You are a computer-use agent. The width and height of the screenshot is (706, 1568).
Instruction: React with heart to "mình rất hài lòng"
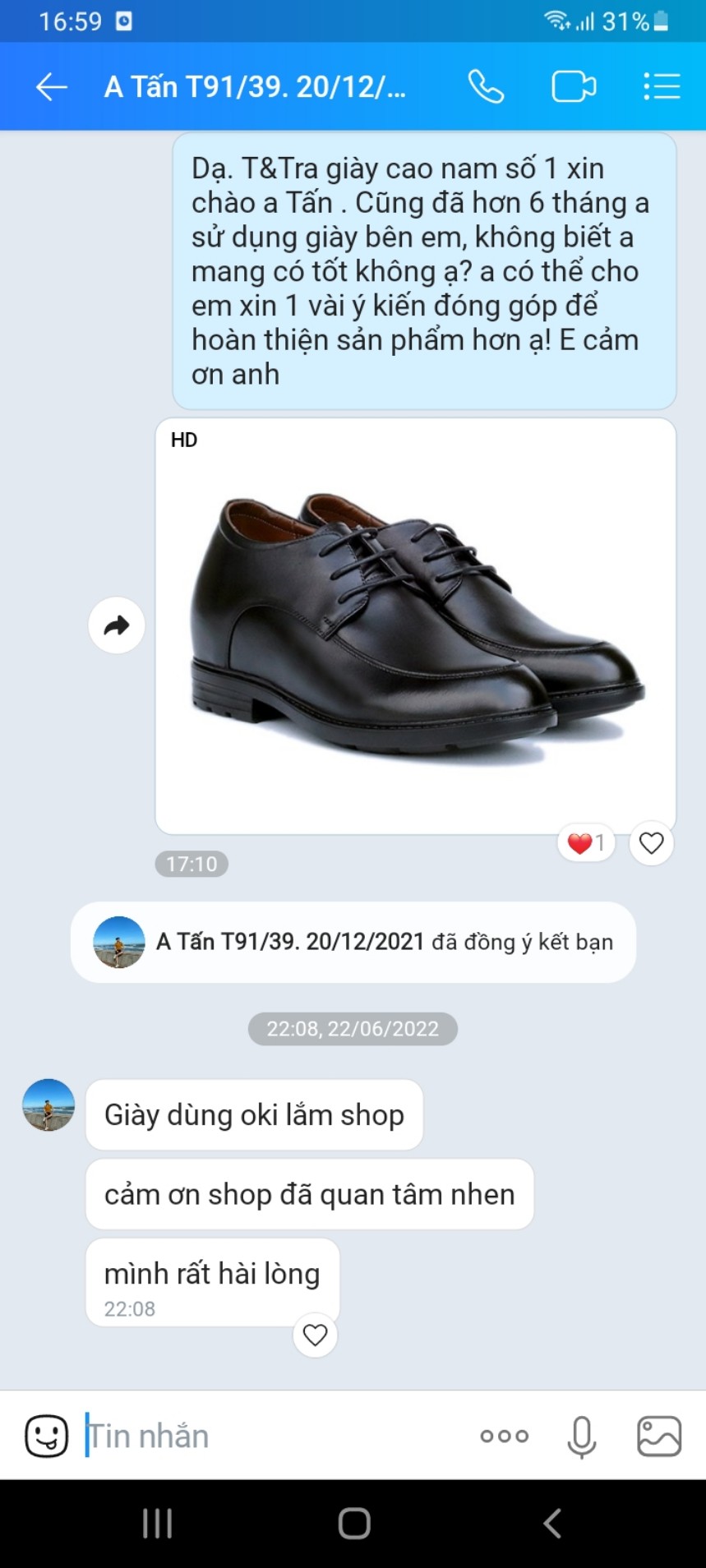click(316, 1335)
